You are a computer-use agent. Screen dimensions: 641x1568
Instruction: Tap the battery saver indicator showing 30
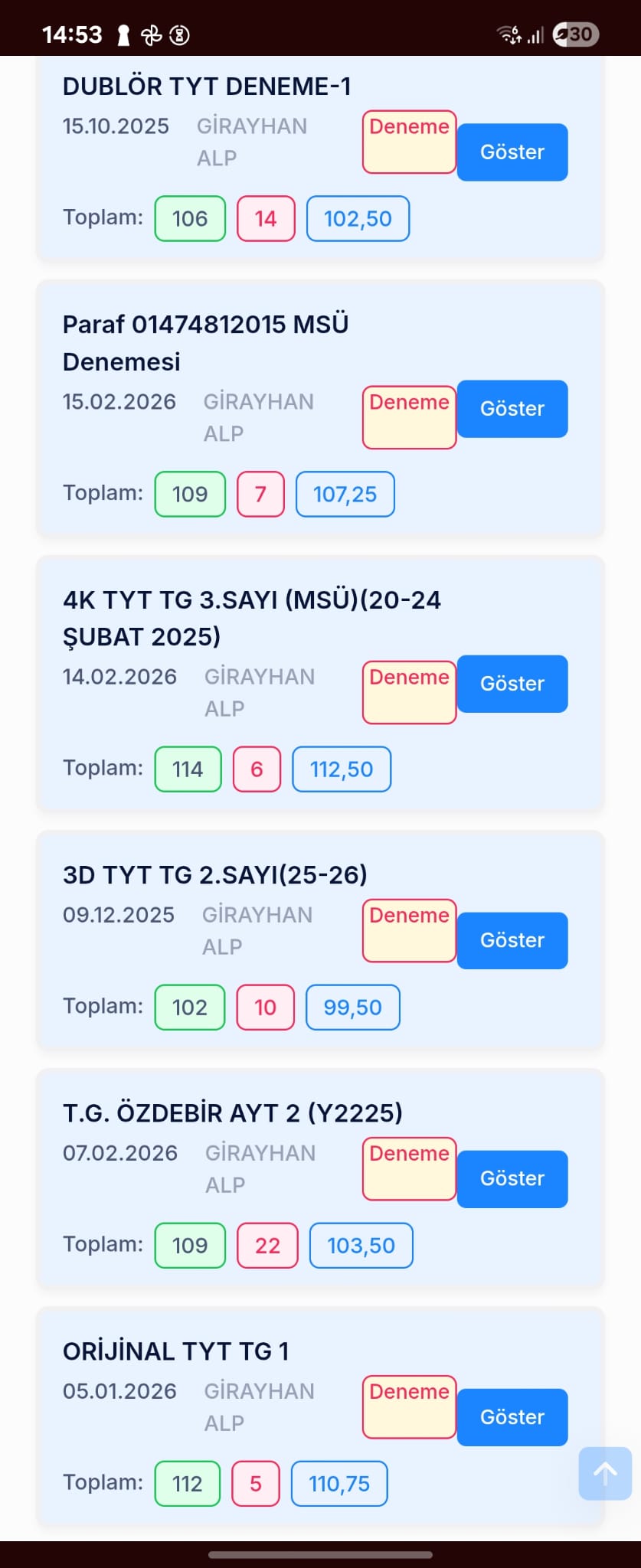pos(574,34)
